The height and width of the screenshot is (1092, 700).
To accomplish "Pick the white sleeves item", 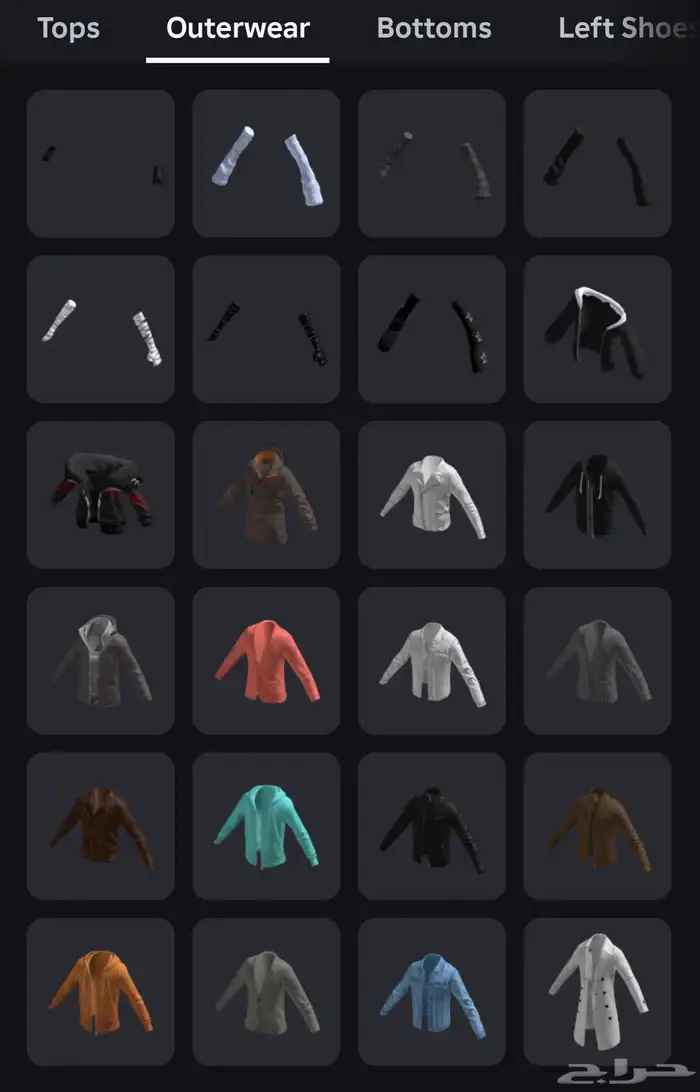I will pos(100,329).
